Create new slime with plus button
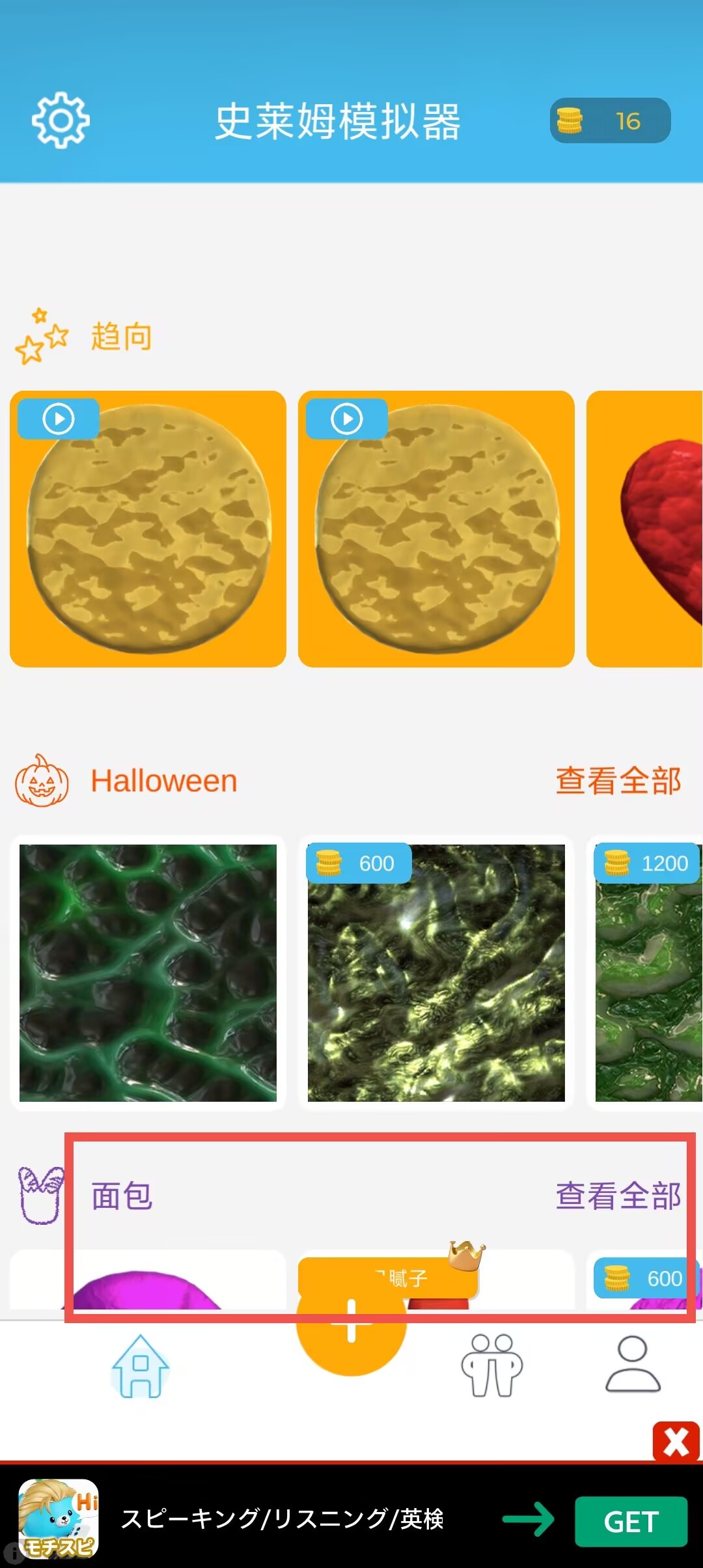 tap(351, 1321)
